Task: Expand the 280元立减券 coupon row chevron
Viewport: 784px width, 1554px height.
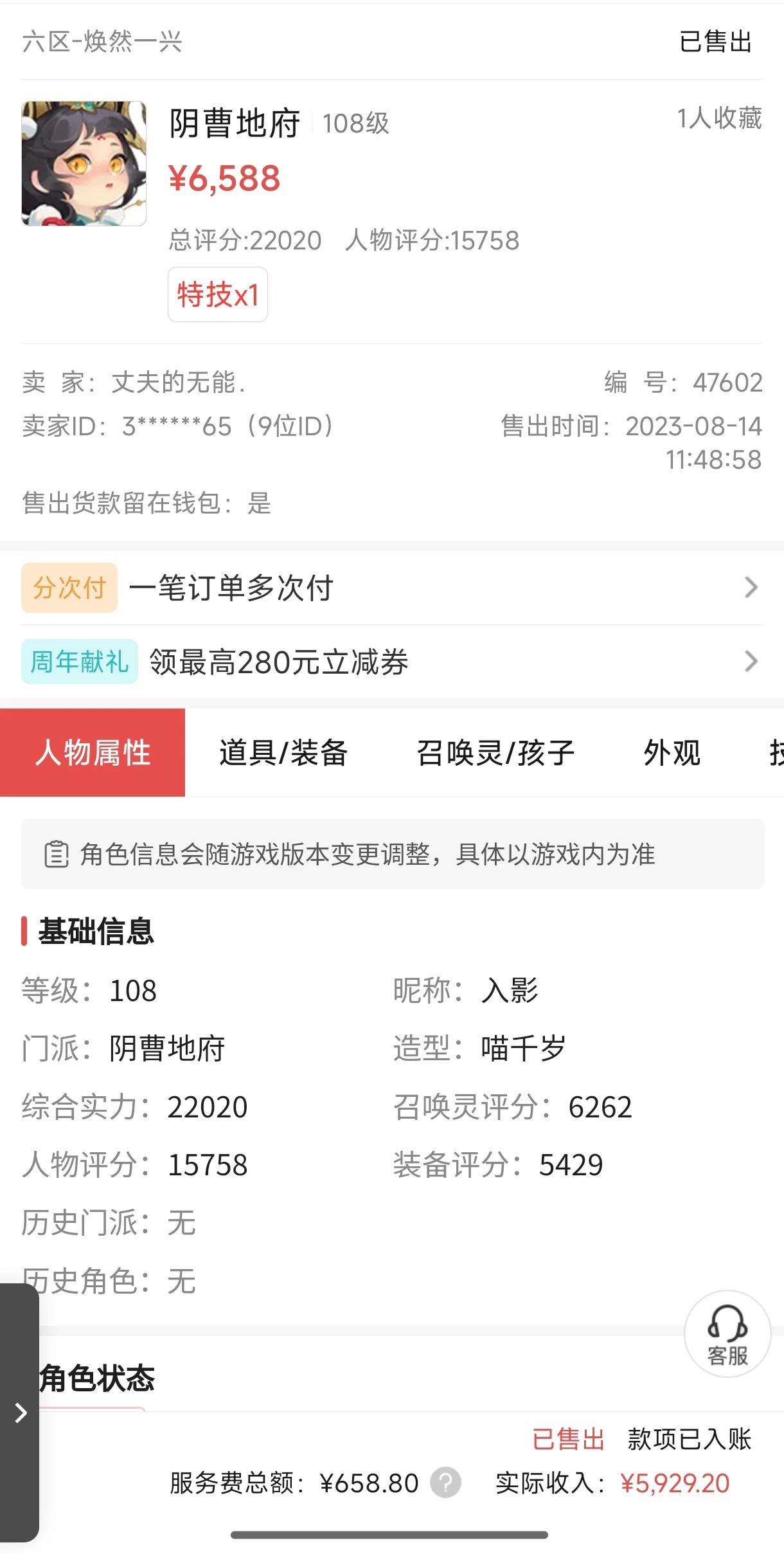Action: (x=753, y=662)
